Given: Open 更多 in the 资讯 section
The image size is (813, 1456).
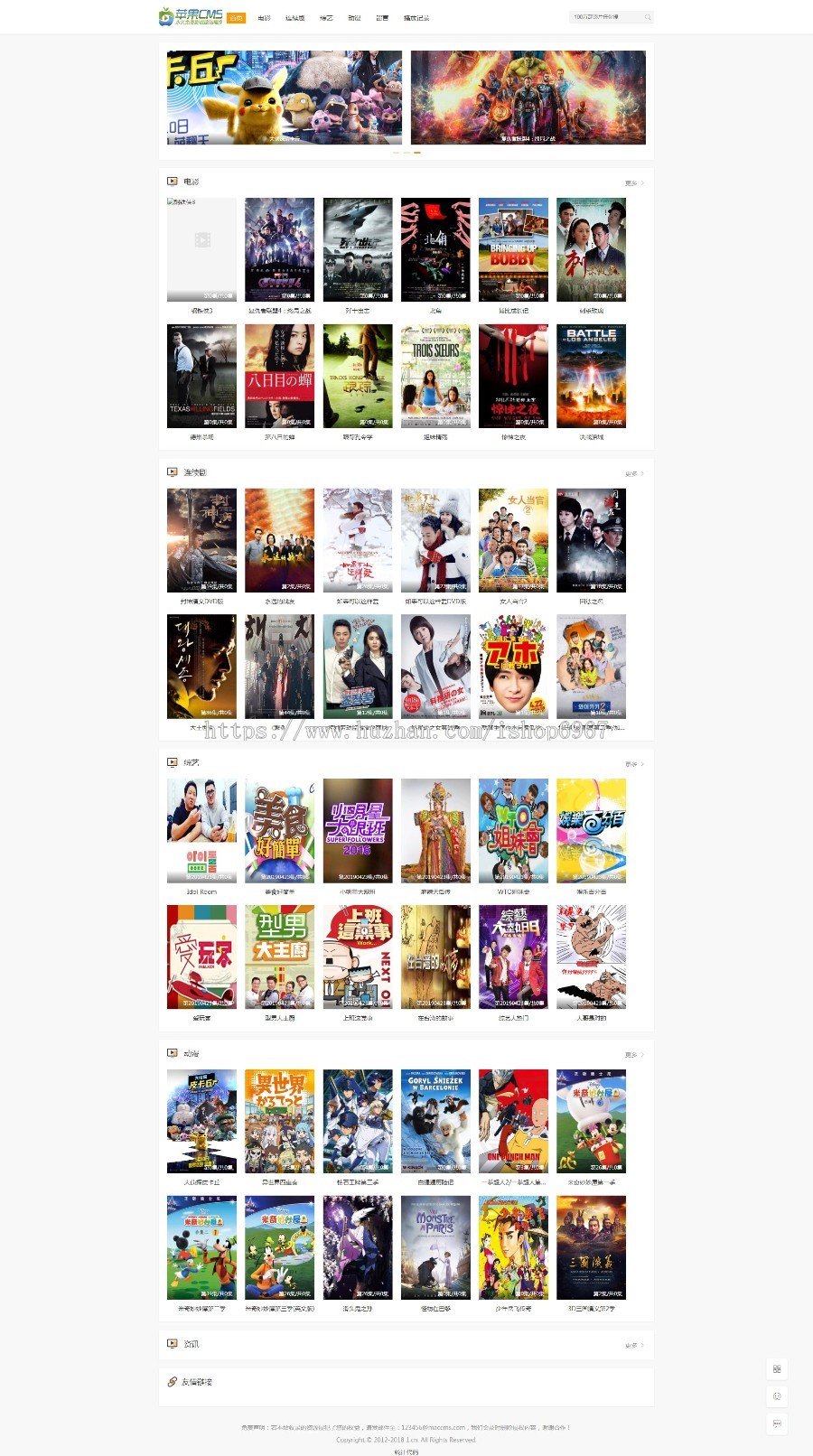Looking at the screenshot, I should point(634,1346).
